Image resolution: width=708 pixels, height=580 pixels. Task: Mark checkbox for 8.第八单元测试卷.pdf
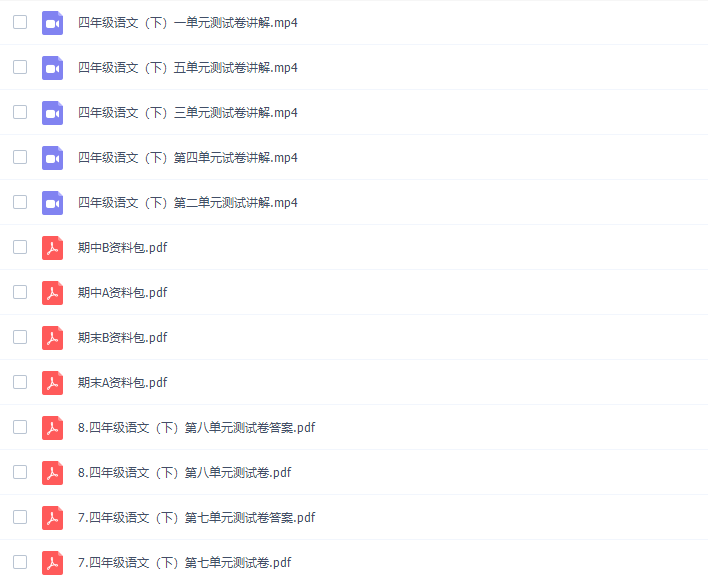tap(20, 472)
